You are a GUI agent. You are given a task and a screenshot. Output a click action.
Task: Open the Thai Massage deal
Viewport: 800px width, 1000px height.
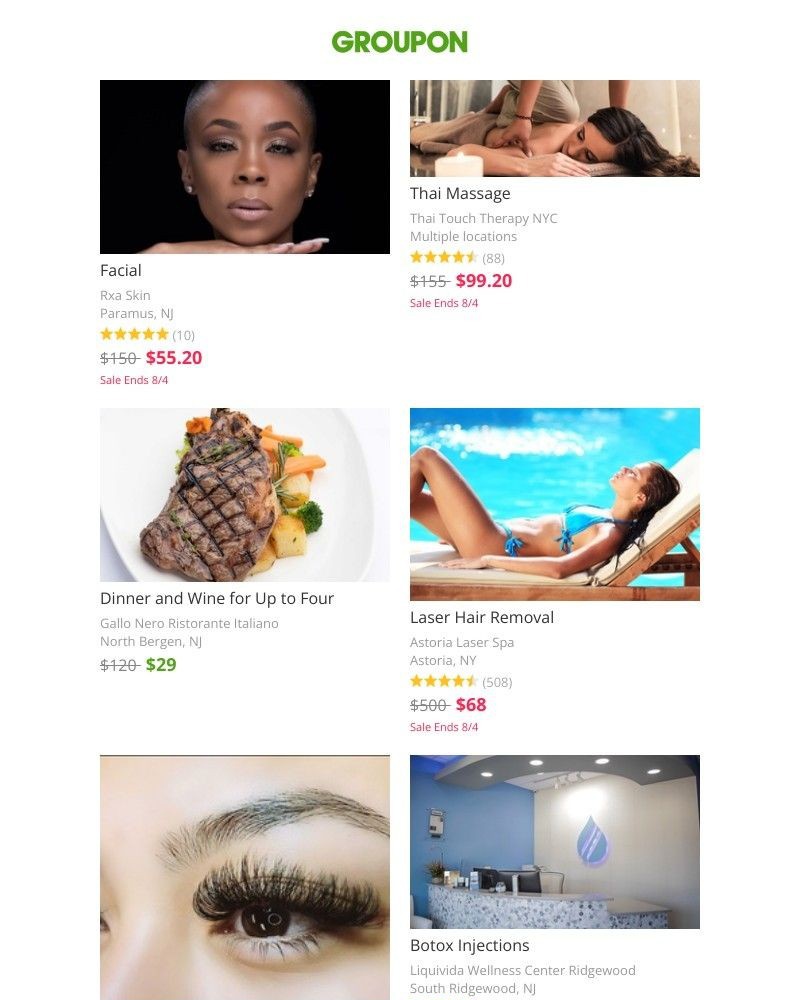460,194
